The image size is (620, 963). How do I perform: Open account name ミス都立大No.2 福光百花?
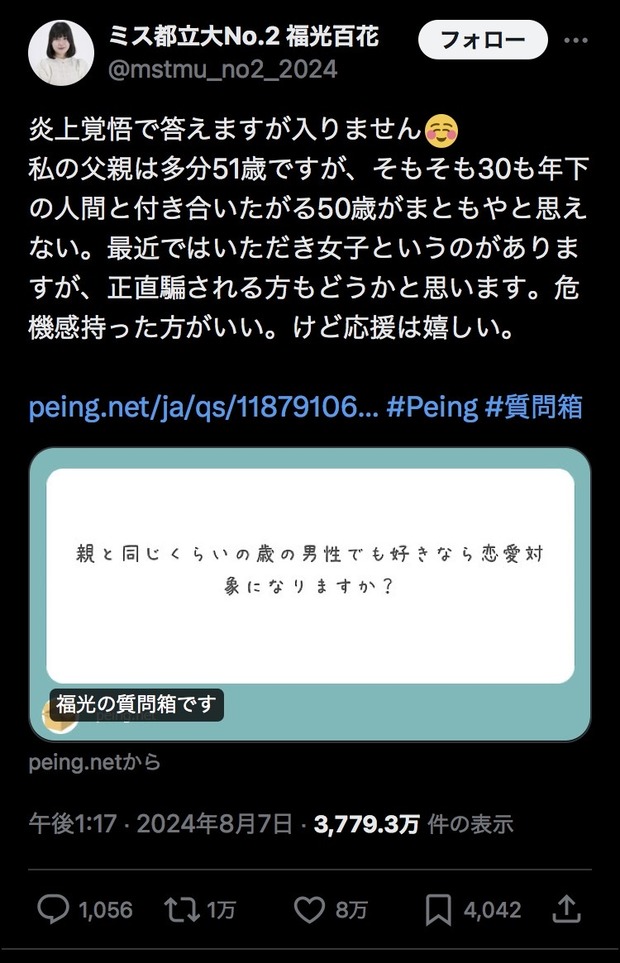243,38
